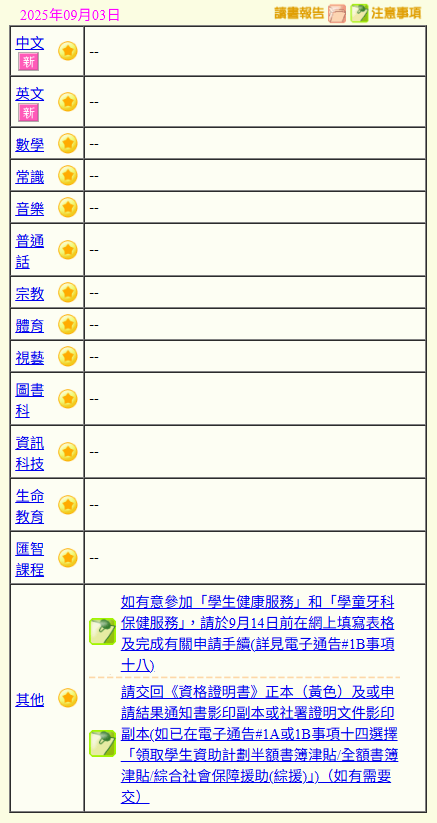Open the 匯智課程 subject link
Image resolution: width=437 pixels, height=823 pixels.
pos(30,559)
